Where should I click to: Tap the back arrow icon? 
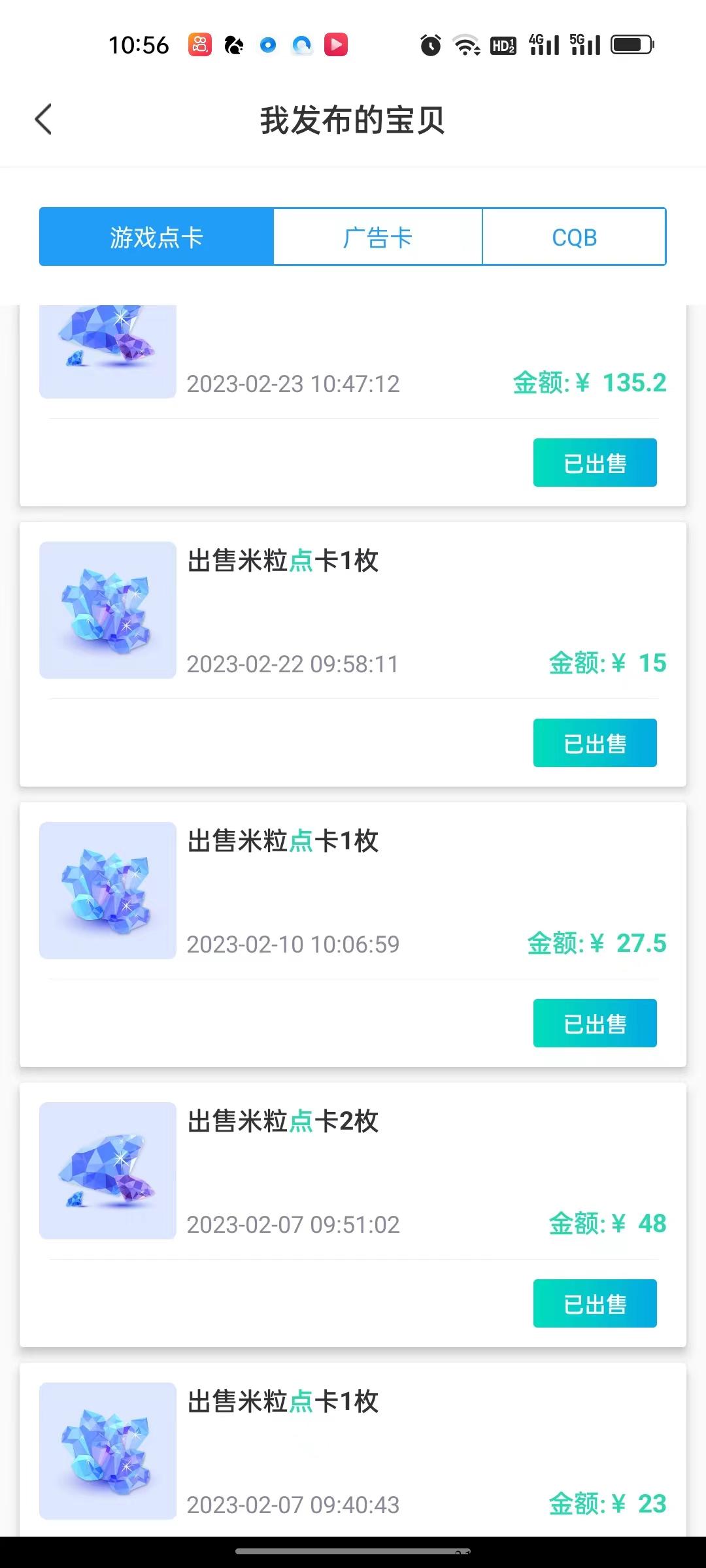[43, 119]
